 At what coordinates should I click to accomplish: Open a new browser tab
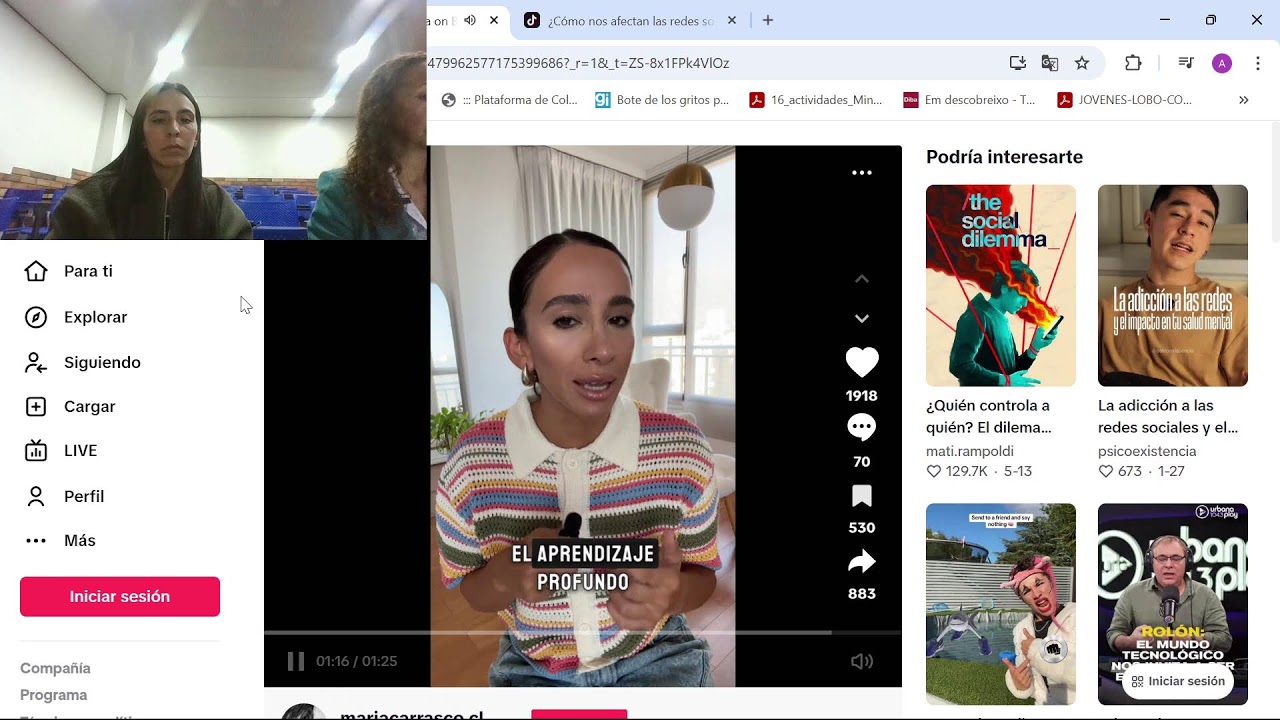(x=768, y=20)
